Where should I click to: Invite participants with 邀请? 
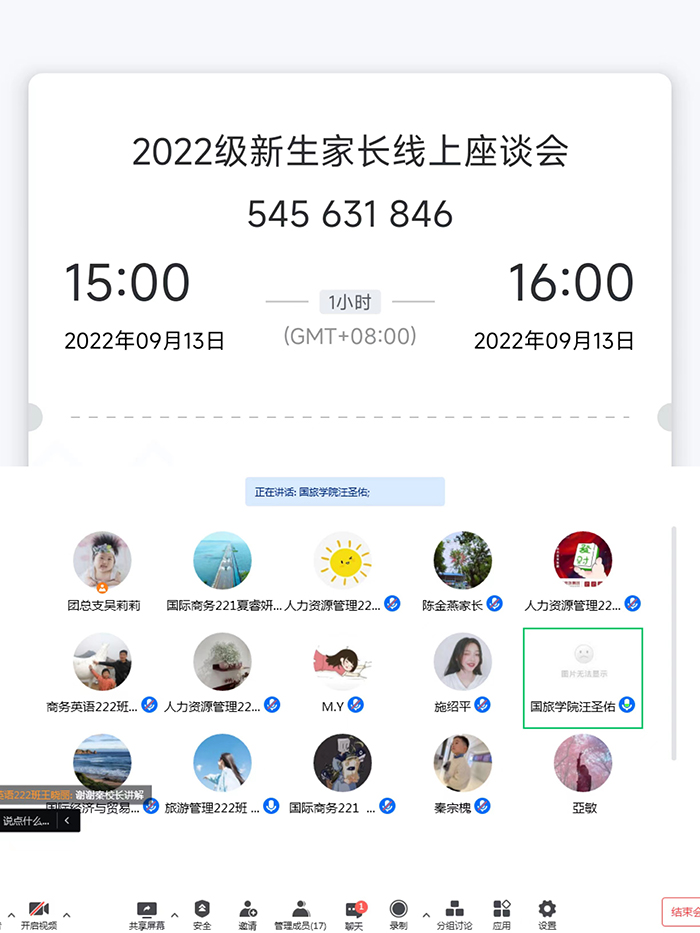pos(248,914)
